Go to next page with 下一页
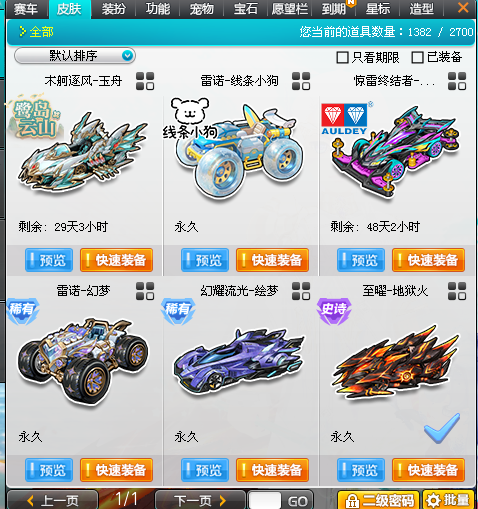Screen dimensions: 478x509 click(200, 500)
